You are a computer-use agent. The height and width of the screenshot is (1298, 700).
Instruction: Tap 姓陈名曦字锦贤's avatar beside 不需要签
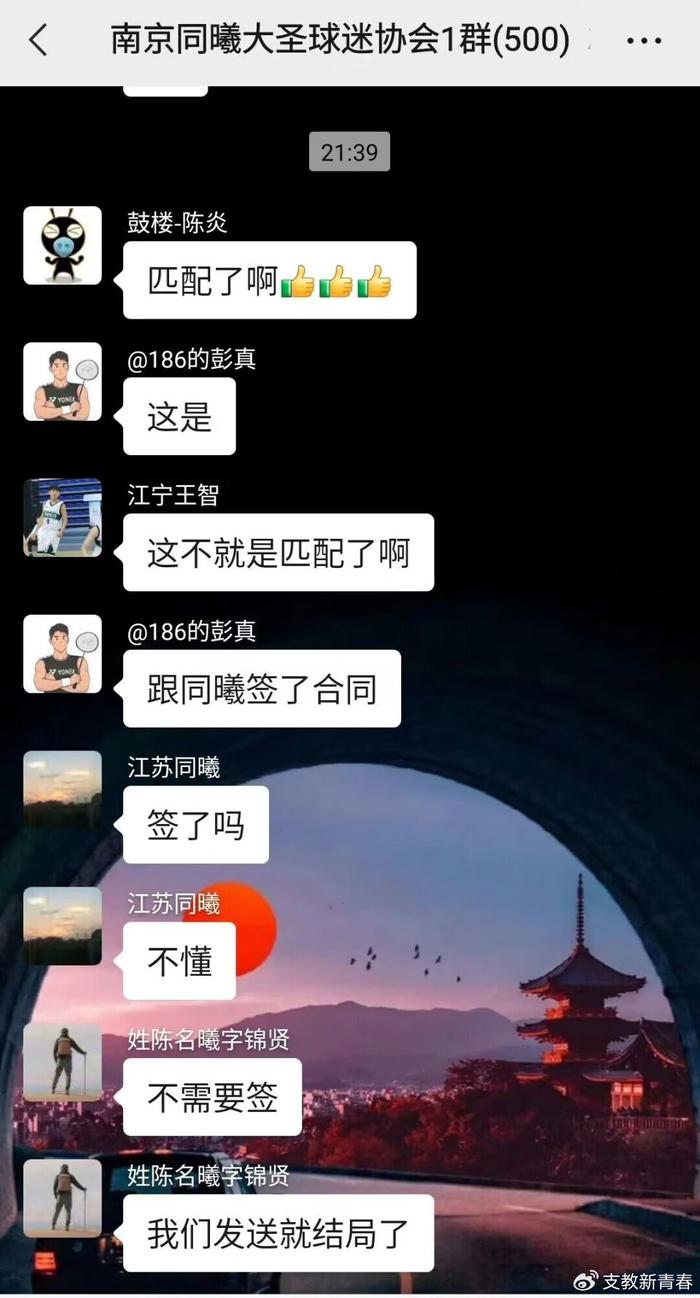click(62, 1062)
